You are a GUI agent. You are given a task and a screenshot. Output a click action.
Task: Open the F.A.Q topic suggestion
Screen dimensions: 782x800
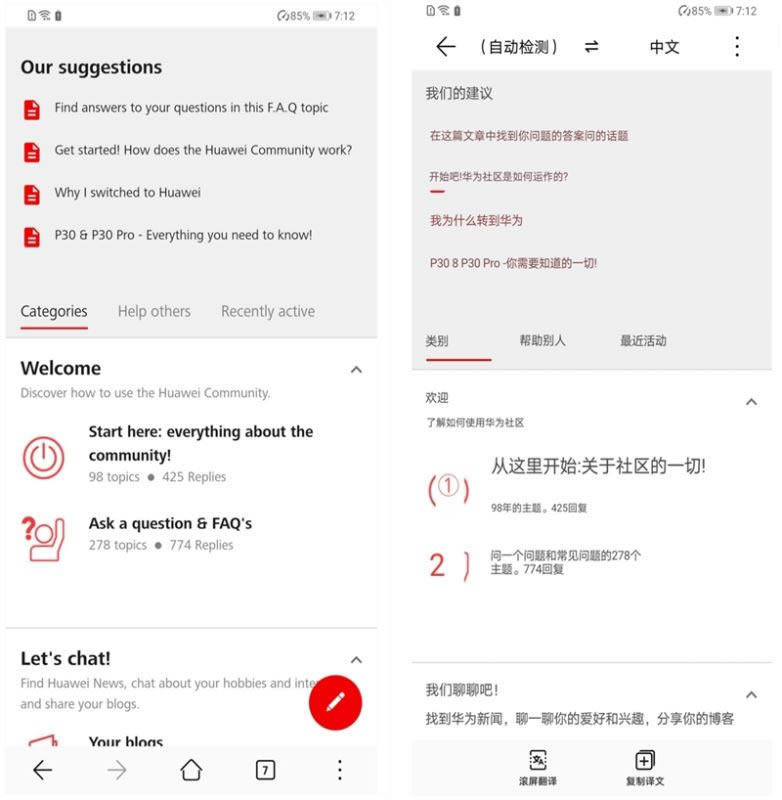190,108
